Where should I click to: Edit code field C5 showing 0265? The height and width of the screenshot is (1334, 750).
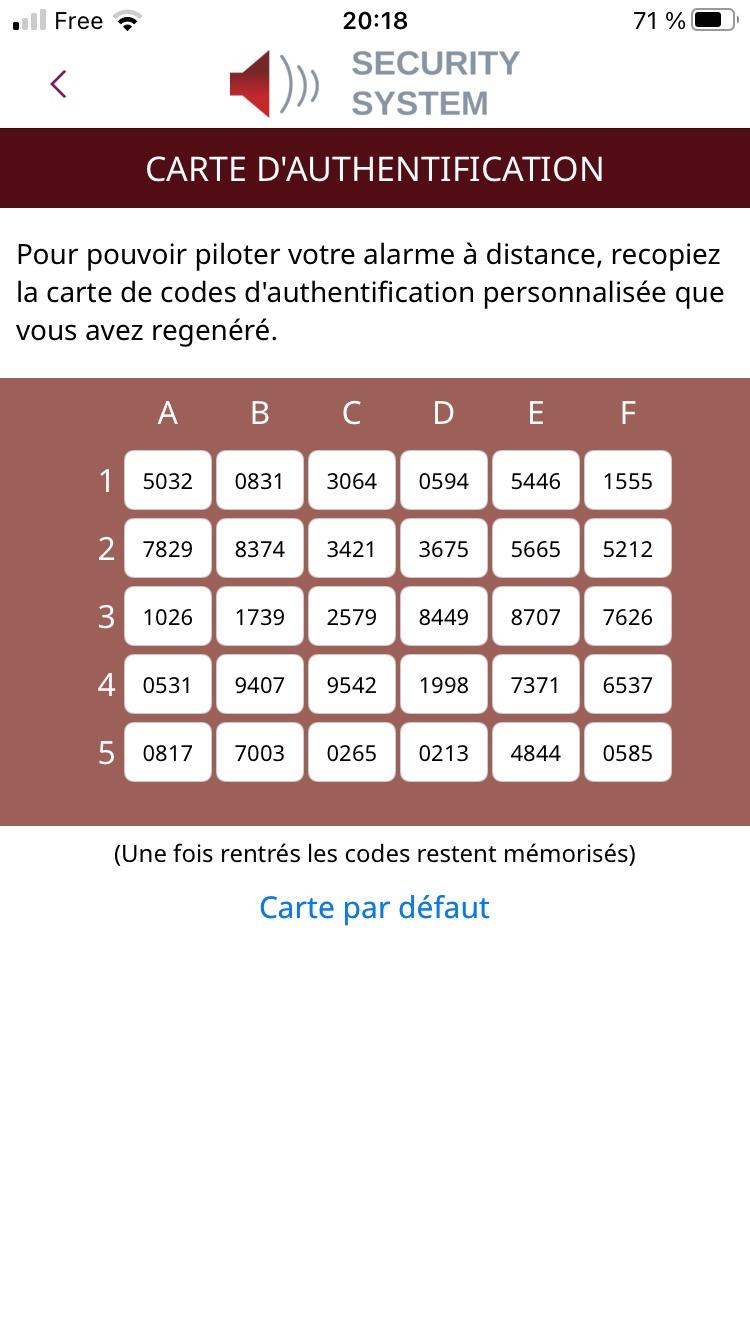pos(352,753)
